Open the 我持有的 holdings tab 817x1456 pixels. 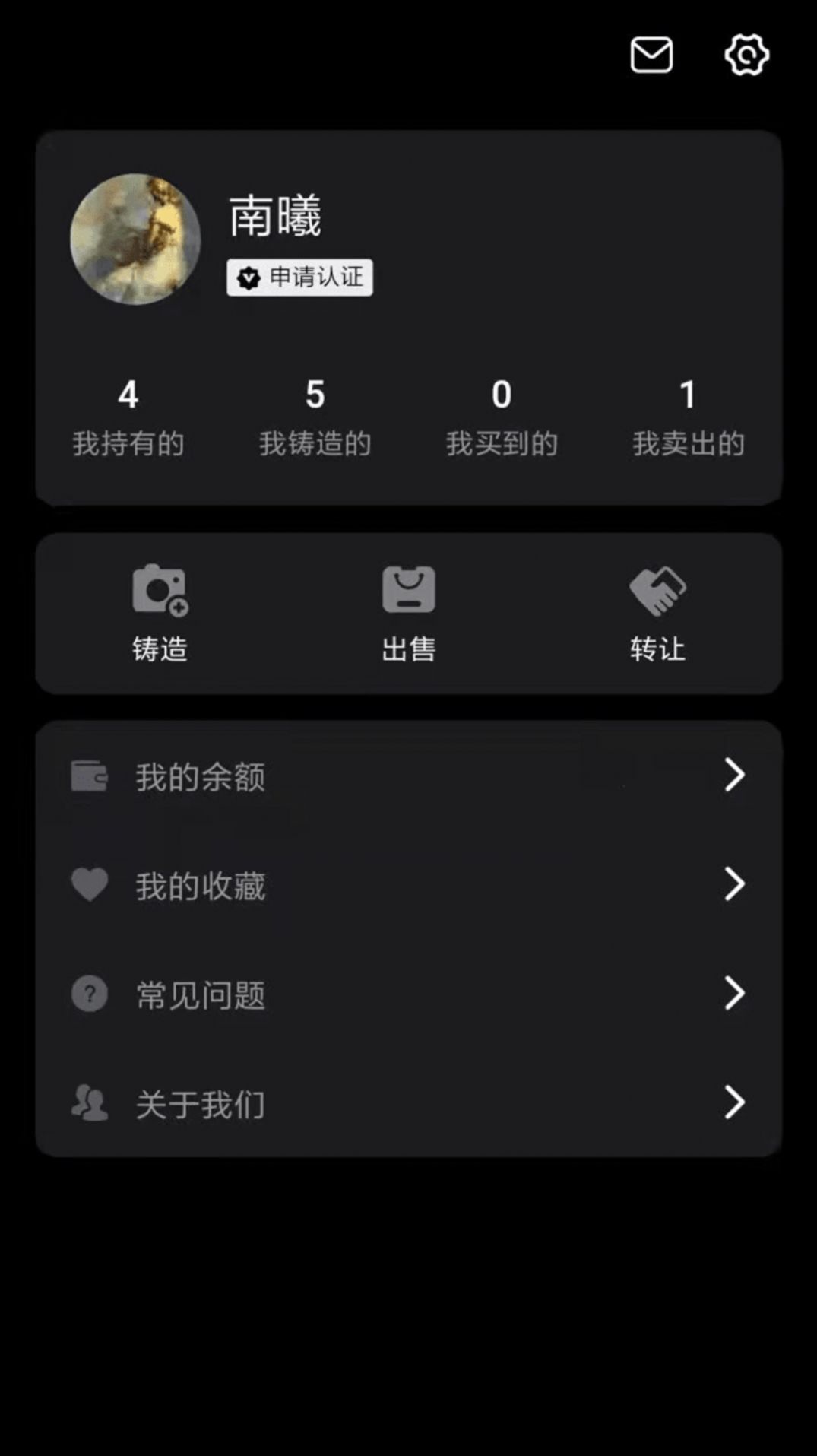click(129, 418)
